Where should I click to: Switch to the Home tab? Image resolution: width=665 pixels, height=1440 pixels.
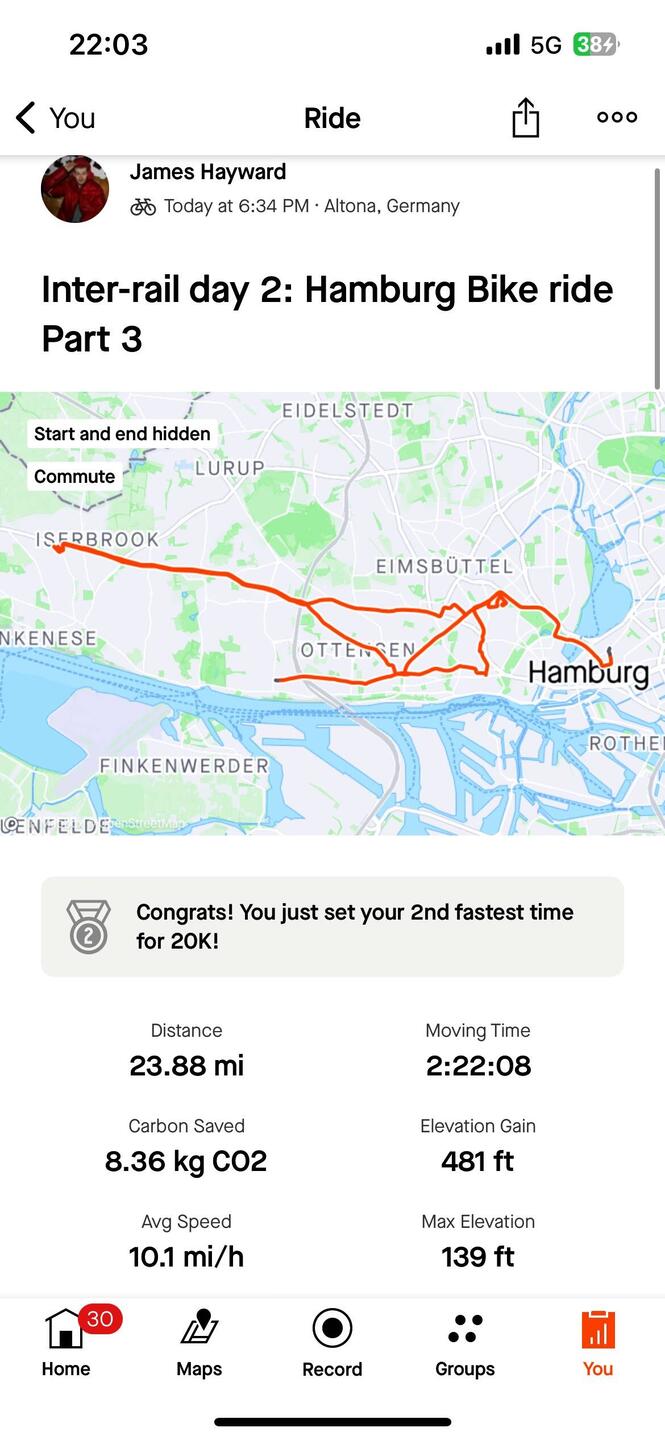click(66, 1343)
